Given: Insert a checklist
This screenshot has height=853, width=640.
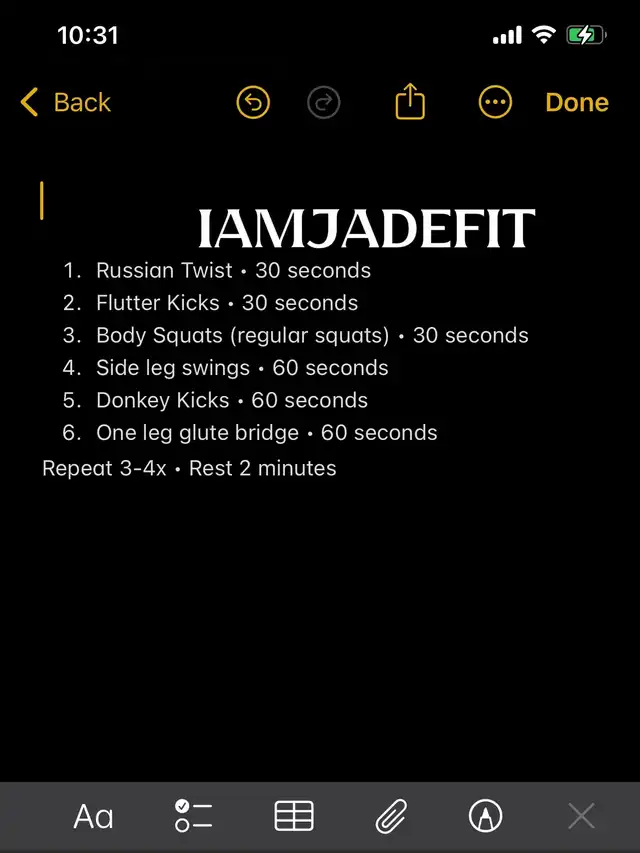Looking at the screenshot, I should coord(193,815).
